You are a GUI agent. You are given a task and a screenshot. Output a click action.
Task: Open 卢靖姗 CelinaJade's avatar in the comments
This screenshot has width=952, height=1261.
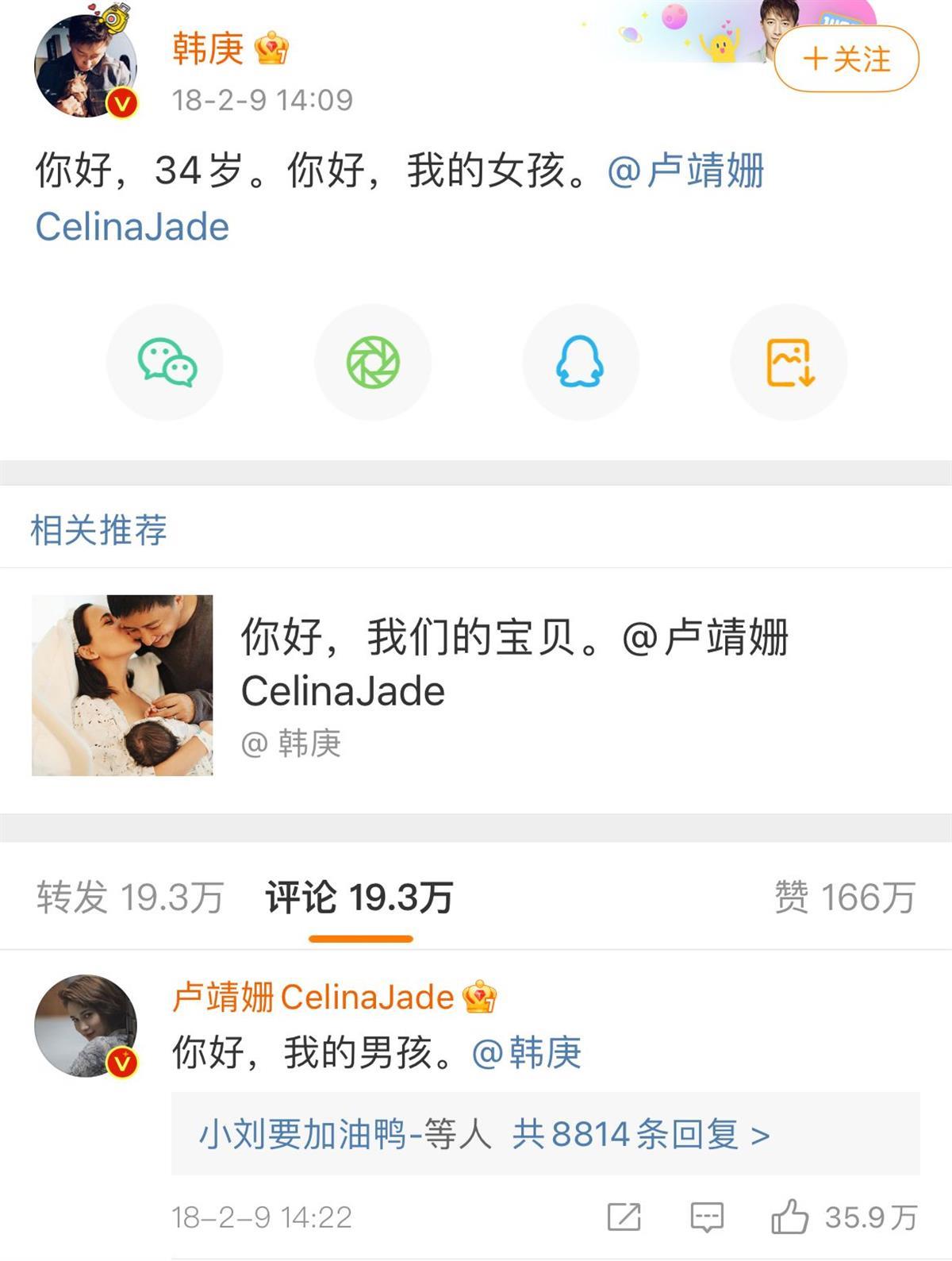pos(86,1025)
